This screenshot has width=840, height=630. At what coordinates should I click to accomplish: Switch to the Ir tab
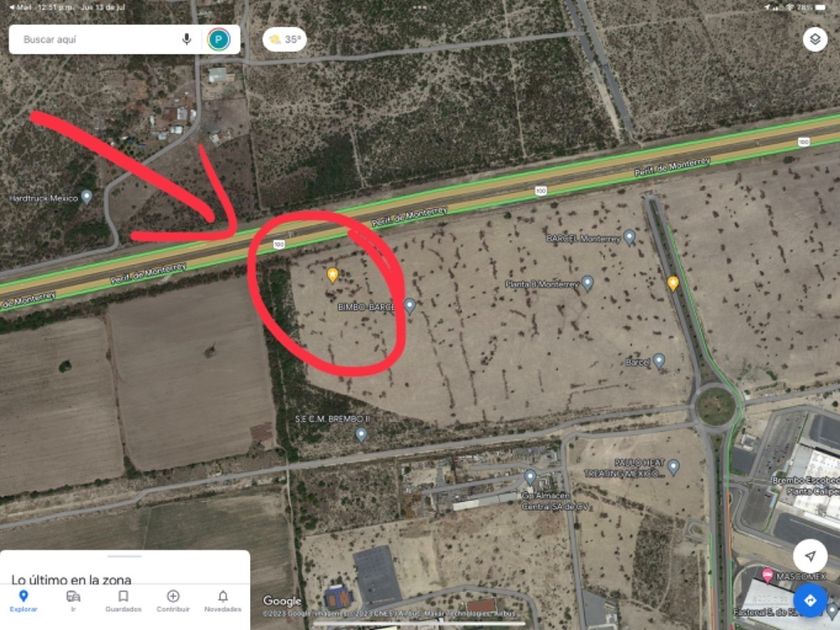[73, 600]
